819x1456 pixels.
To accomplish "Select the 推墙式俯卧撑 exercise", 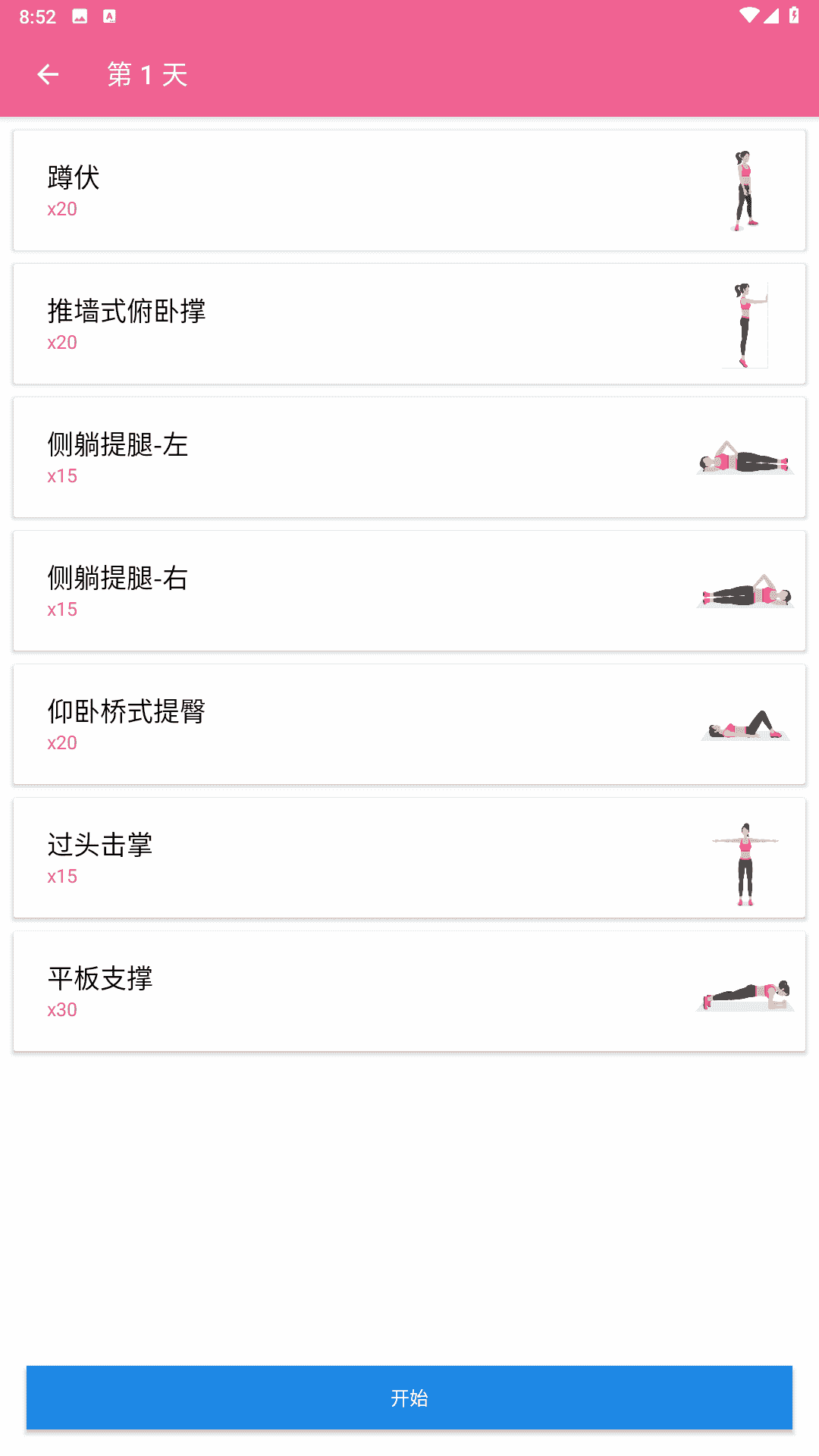I will pos(409,324).
